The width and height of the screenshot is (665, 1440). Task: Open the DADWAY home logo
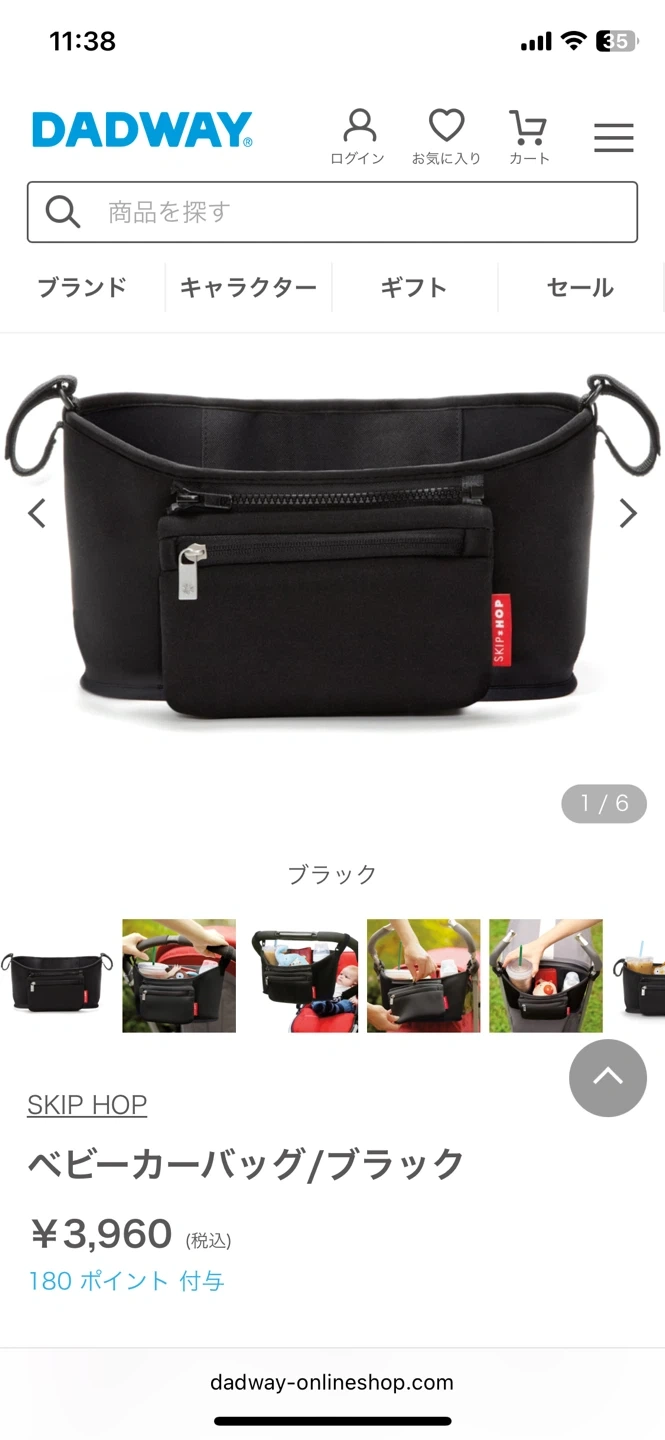(x=142, y=130)
